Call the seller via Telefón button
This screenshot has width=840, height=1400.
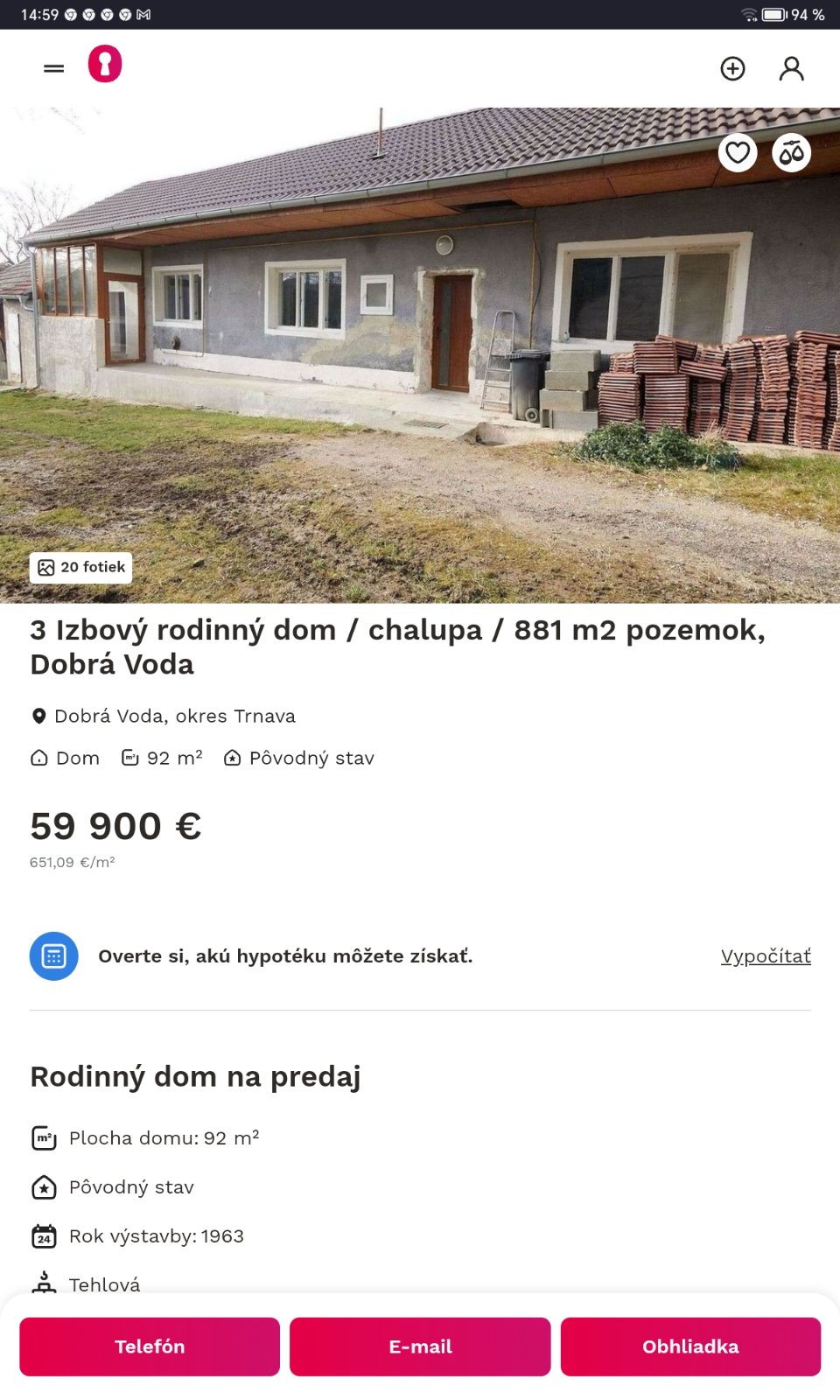[150, 1347]
